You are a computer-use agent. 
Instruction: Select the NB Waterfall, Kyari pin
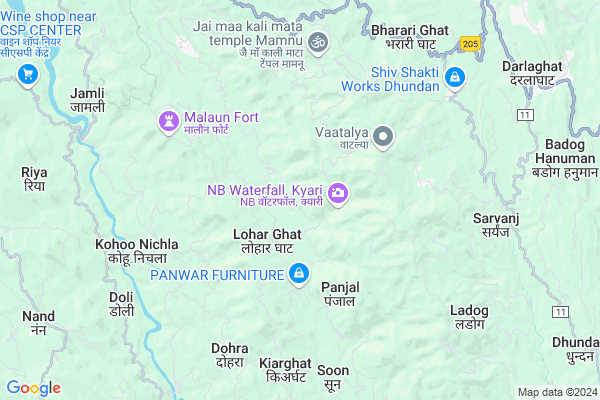point(338,193)
